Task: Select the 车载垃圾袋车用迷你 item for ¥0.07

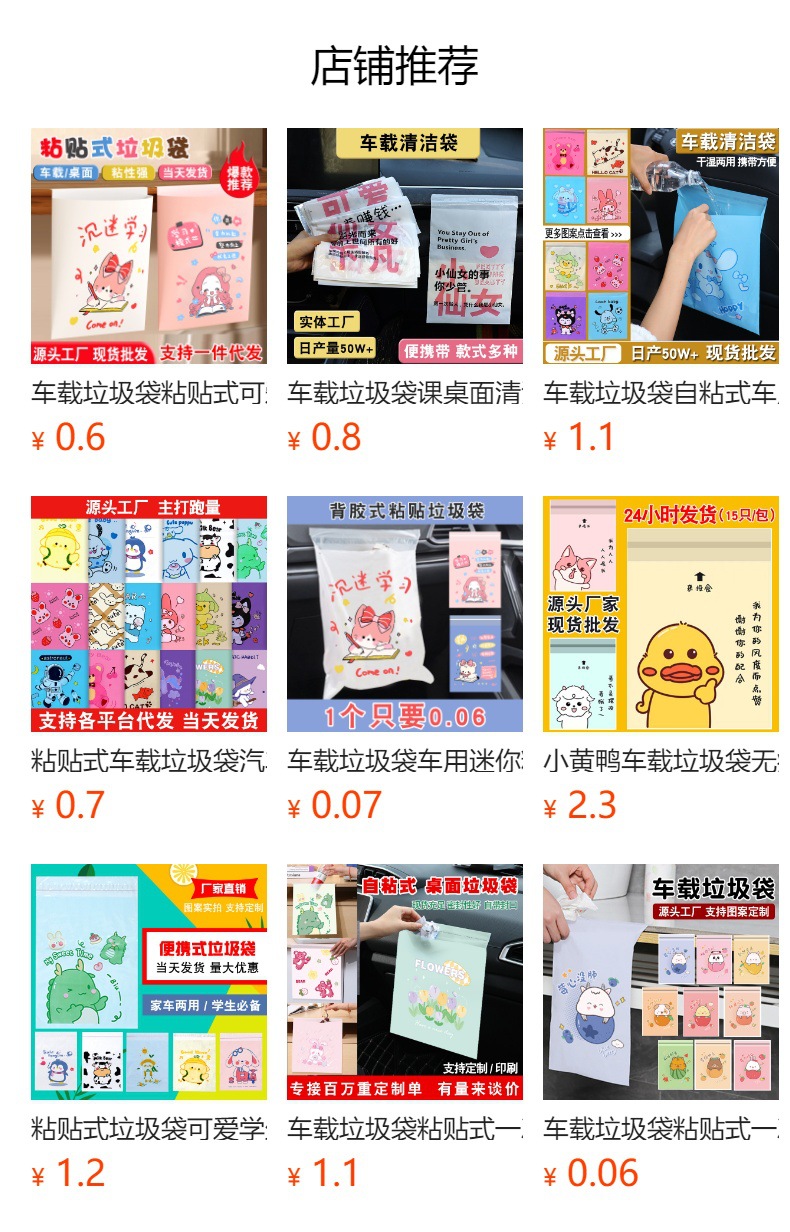Action: (405, 660)
